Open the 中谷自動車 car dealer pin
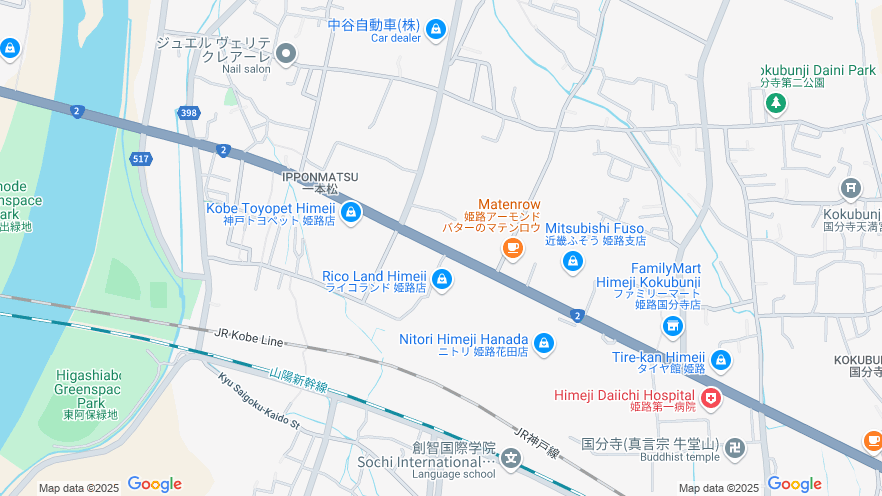The height and width of the screenshot is (496, 882). (435, 30)
